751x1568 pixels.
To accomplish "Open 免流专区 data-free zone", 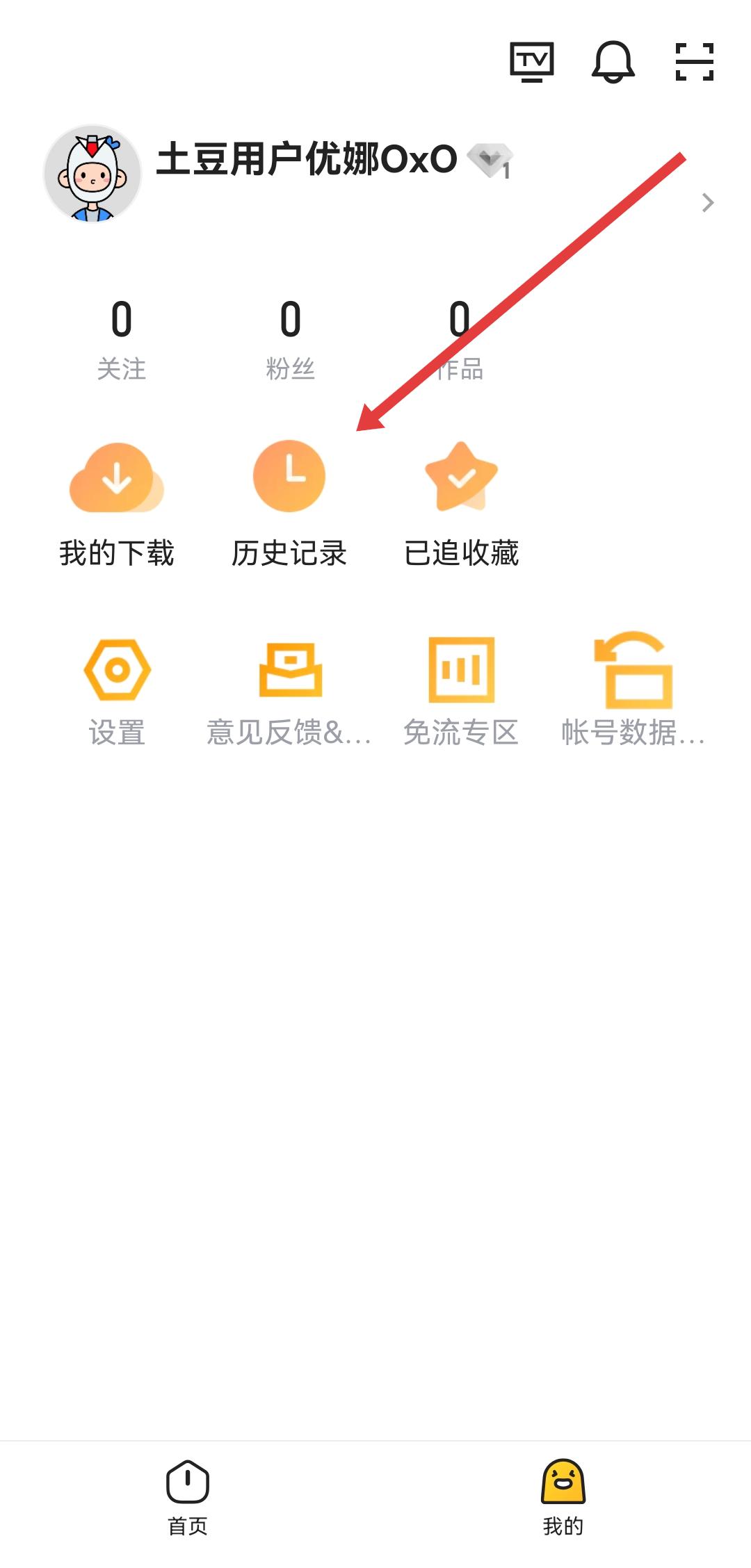I will pyautogui.click(x=462, y=691).
